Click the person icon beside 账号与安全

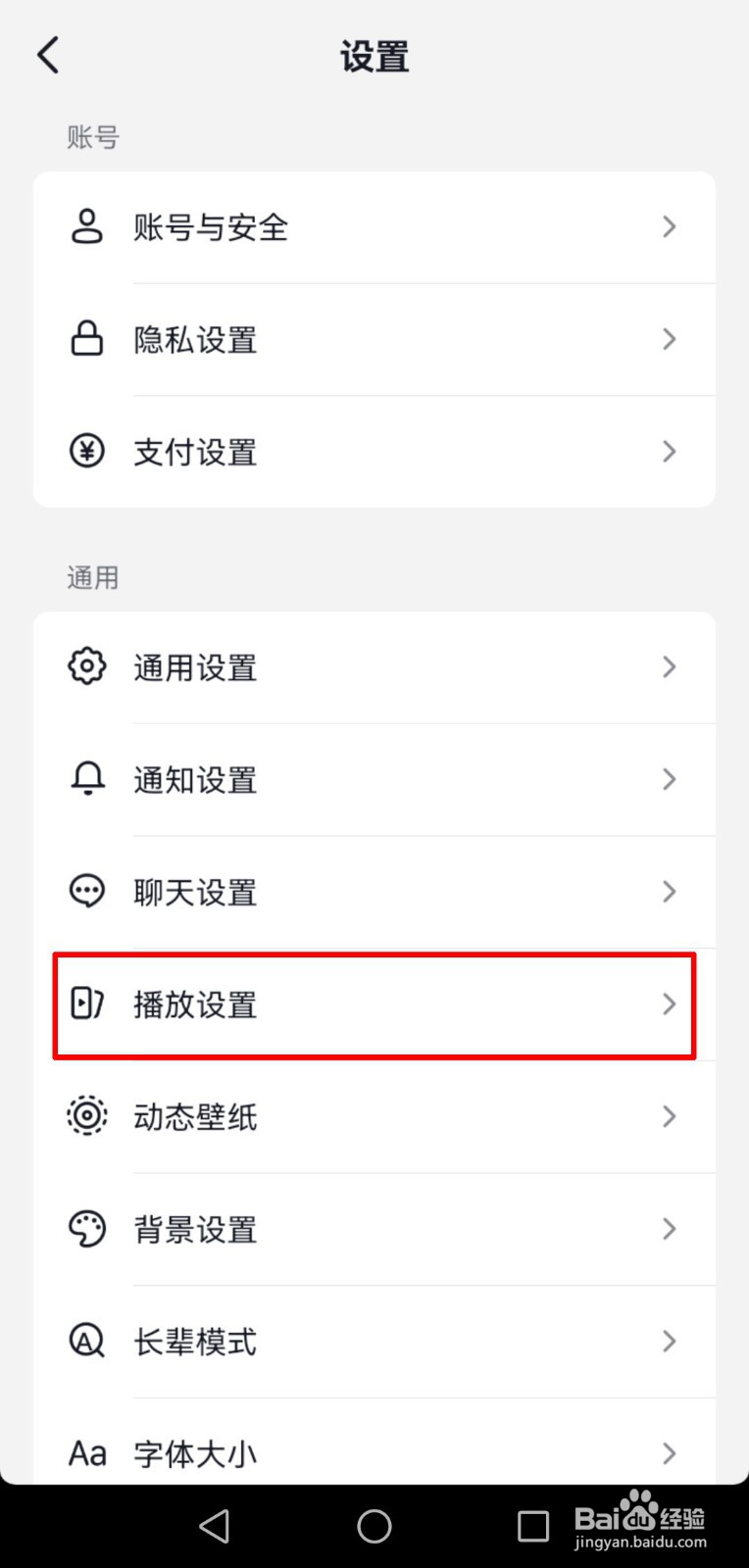pyautogui.click(x=87, y=226)
